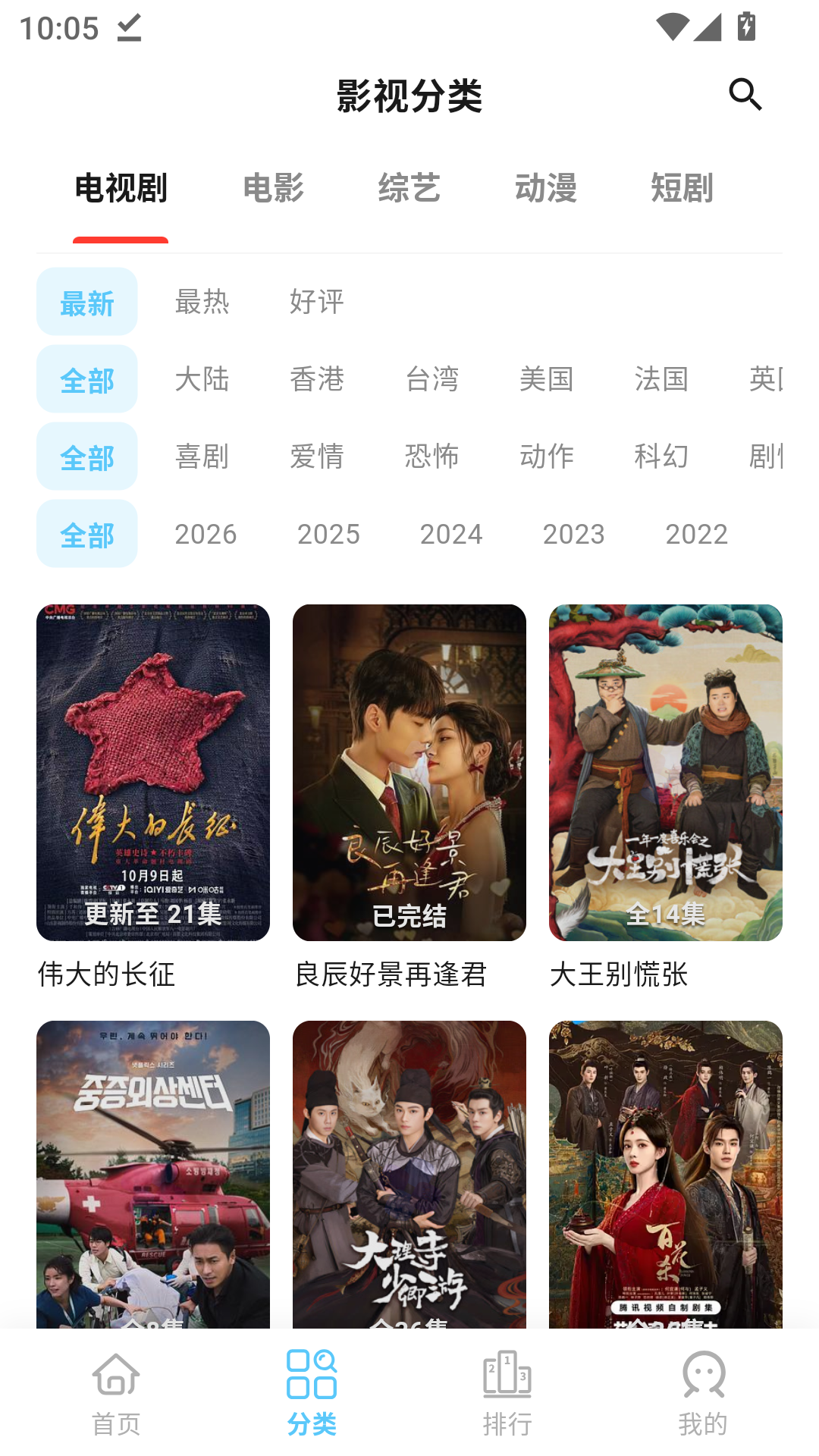Image resolution: width=819 pixels, height=1456 pixels.
Task: Choose the 美国 region filter
Action: click(546, 379)
